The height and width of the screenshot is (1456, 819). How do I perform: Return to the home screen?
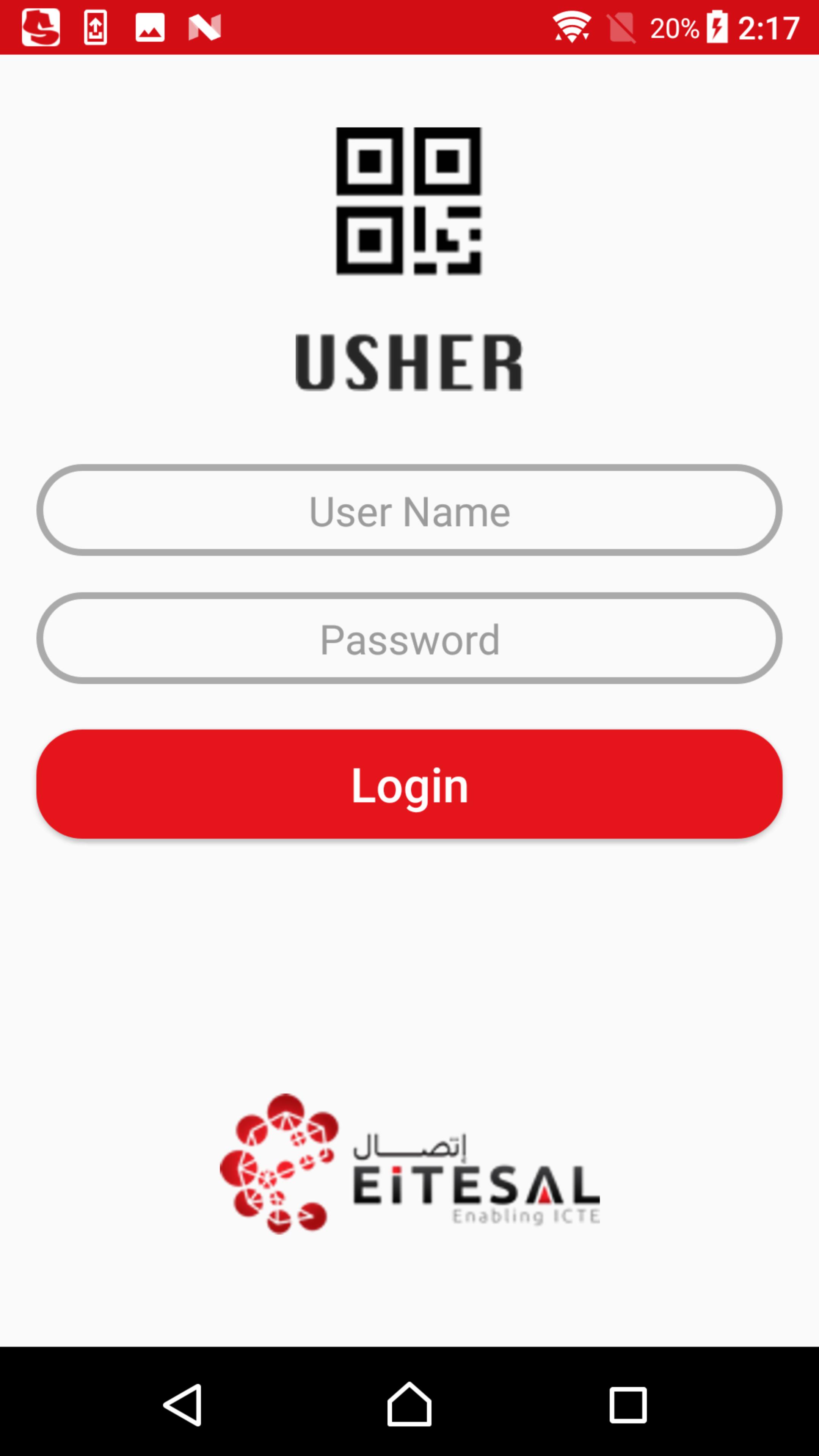[x=409, y=1404]
